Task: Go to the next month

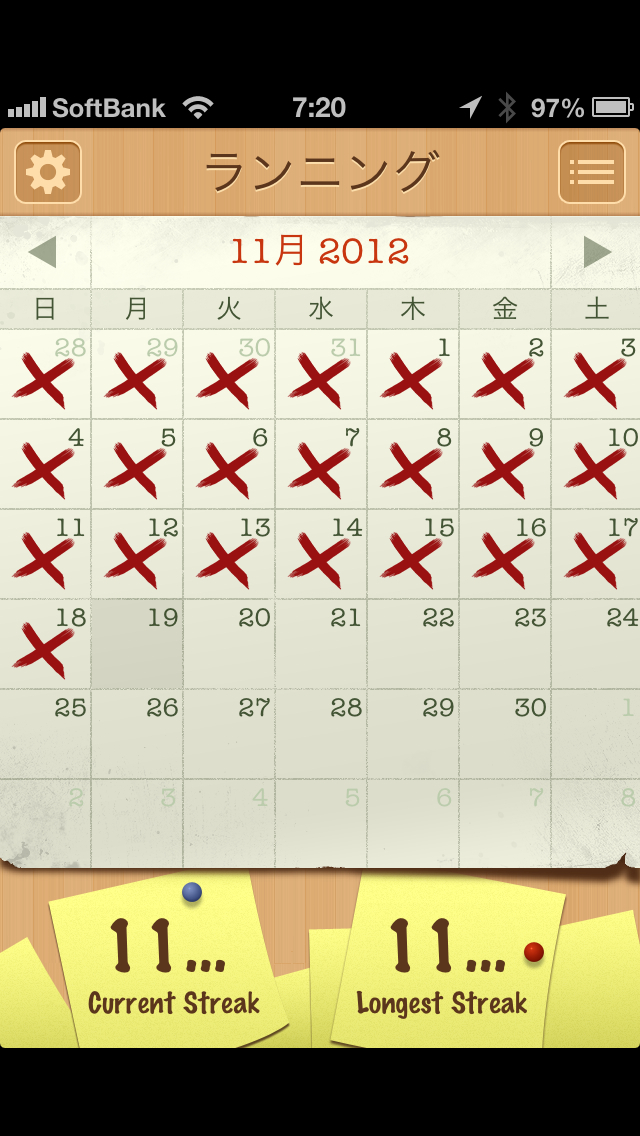Action: pyautogui.click(x=596, y=251)
